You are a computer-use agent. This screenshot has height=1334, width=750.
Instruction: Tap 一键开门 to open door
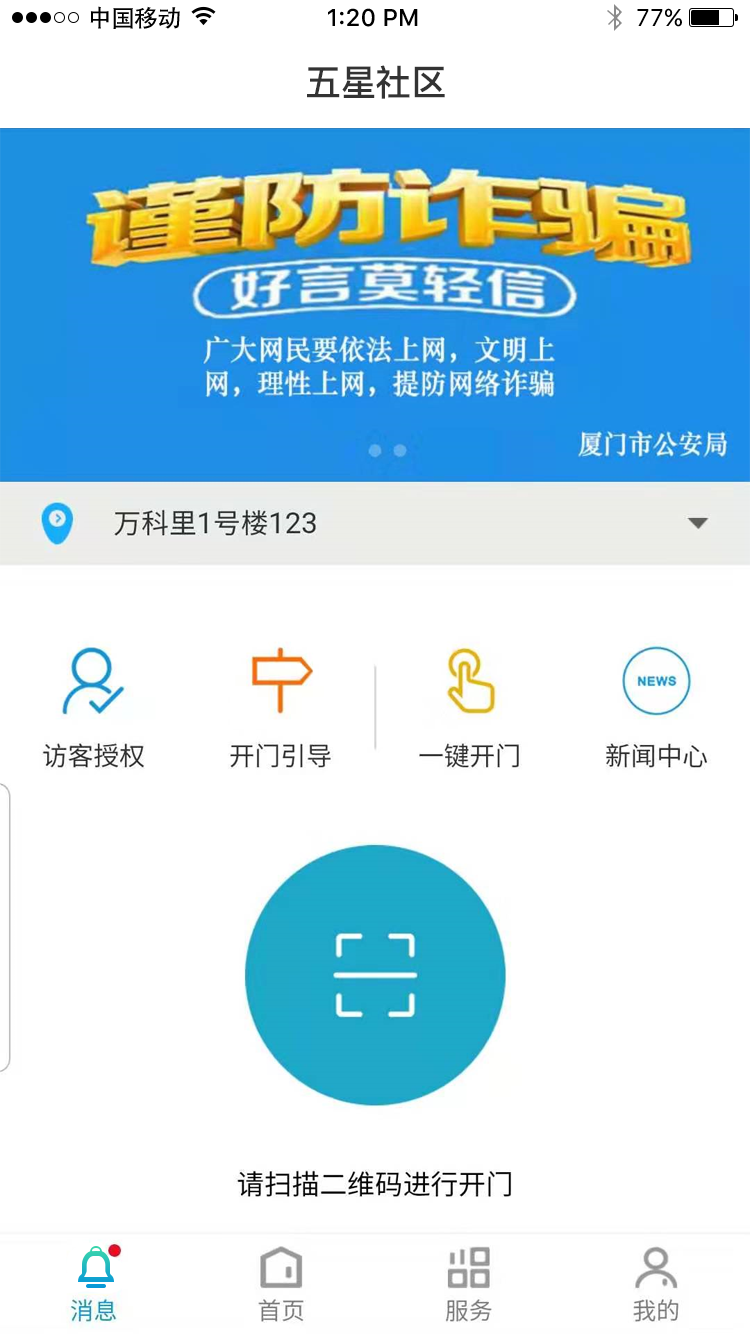[470, 706]
